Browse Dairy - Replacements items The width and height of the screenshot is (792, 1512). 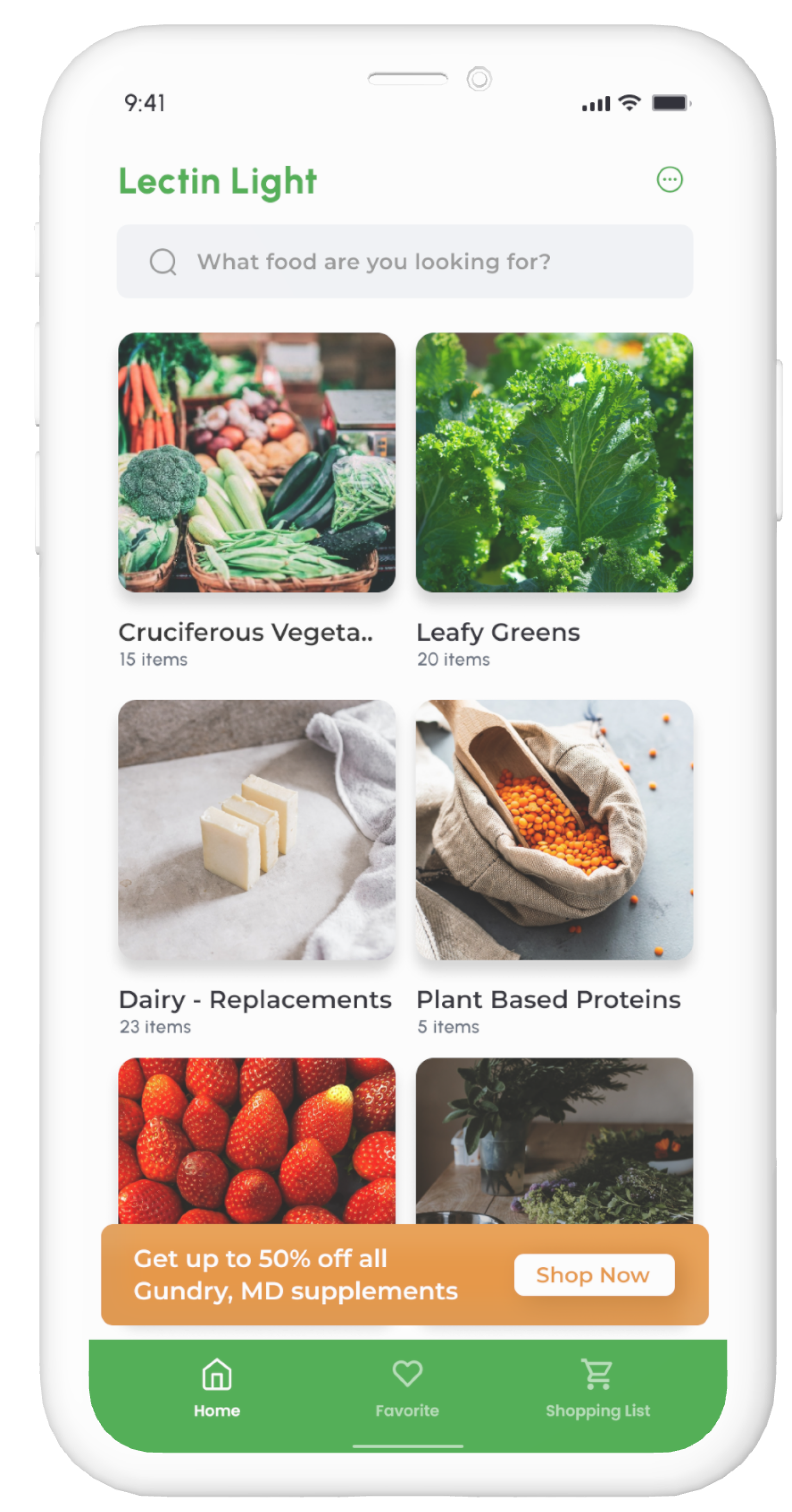(x=257, y=829)
